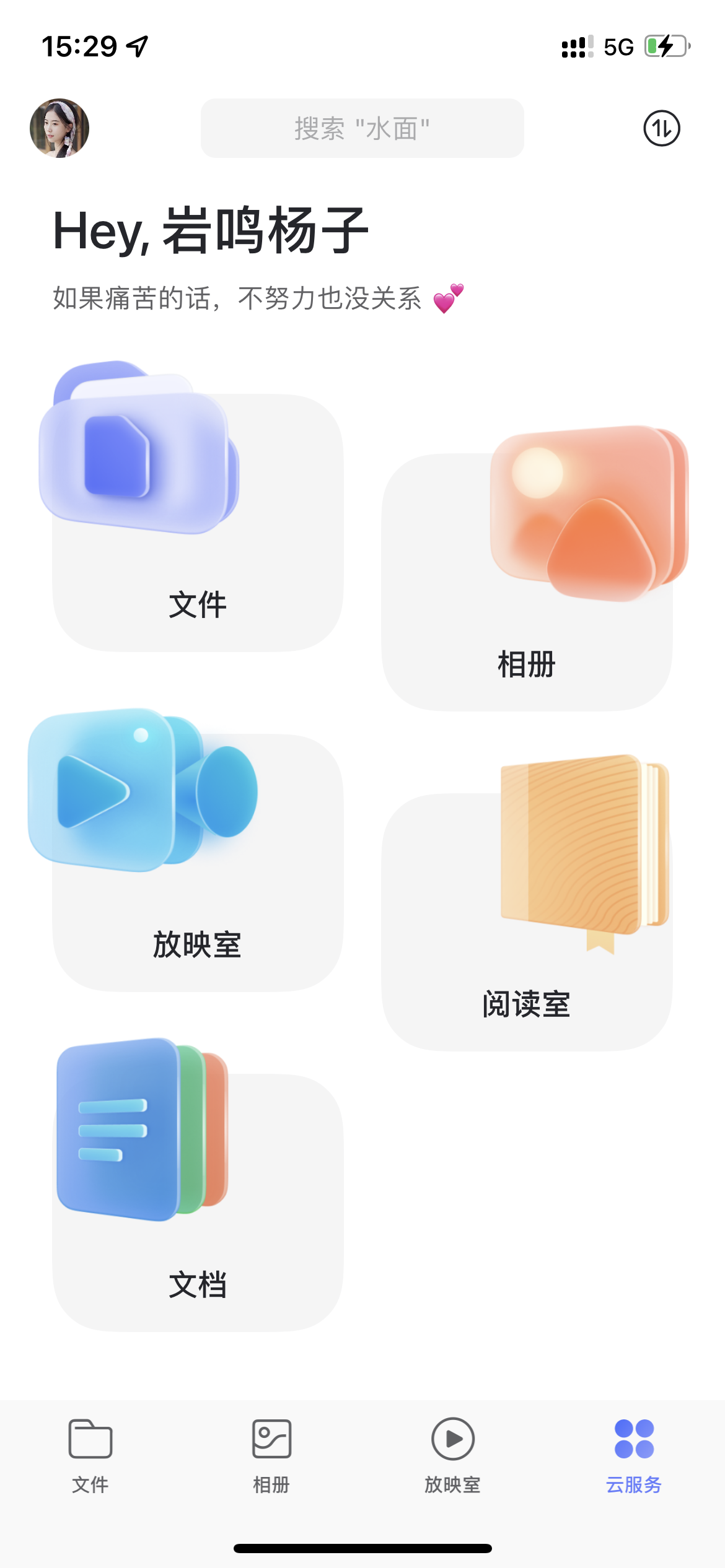This screenshot has height=1568, width=725.
Task: Open the 相册 card
Action: click(527, 582)
